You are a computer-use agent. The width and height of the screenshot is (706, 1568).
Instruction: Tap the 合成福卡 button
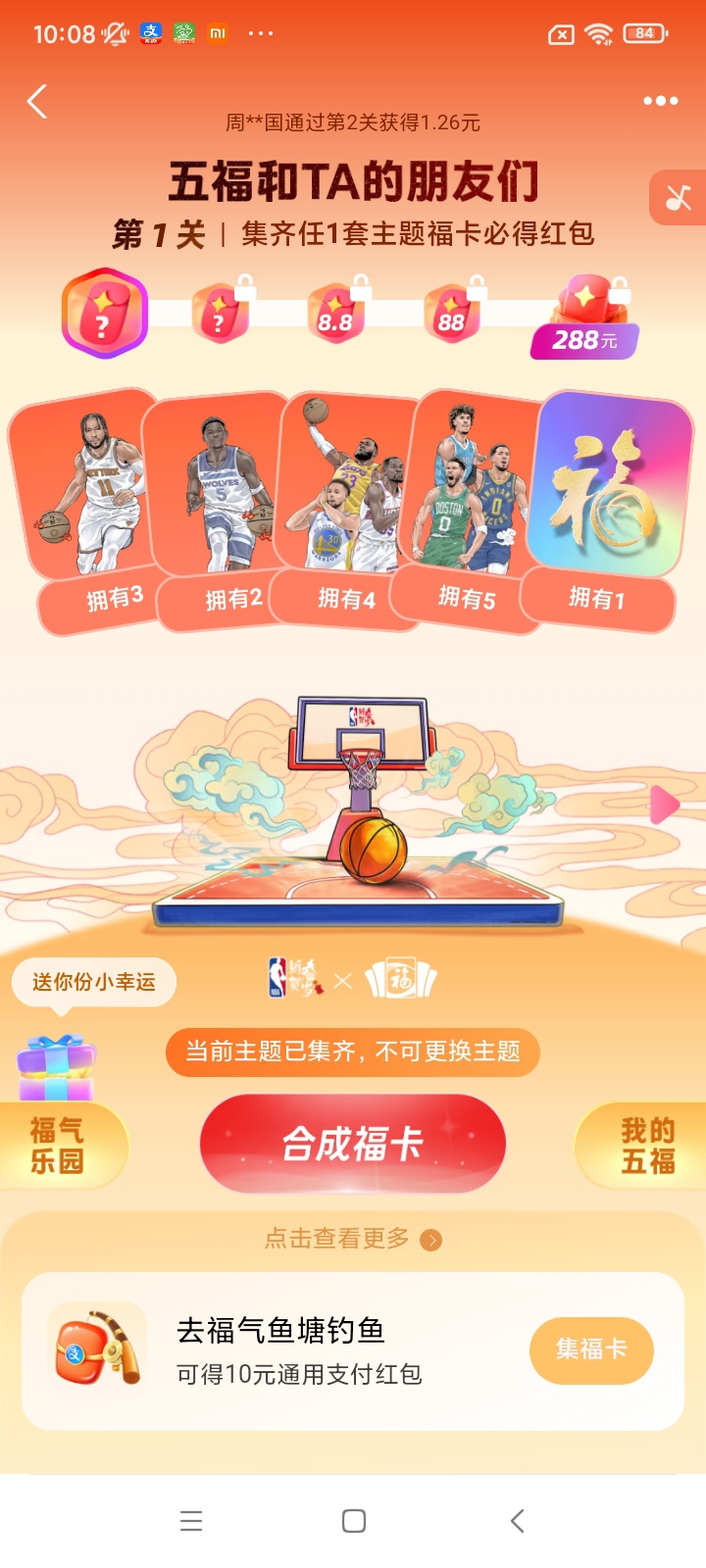(353, 1144)
